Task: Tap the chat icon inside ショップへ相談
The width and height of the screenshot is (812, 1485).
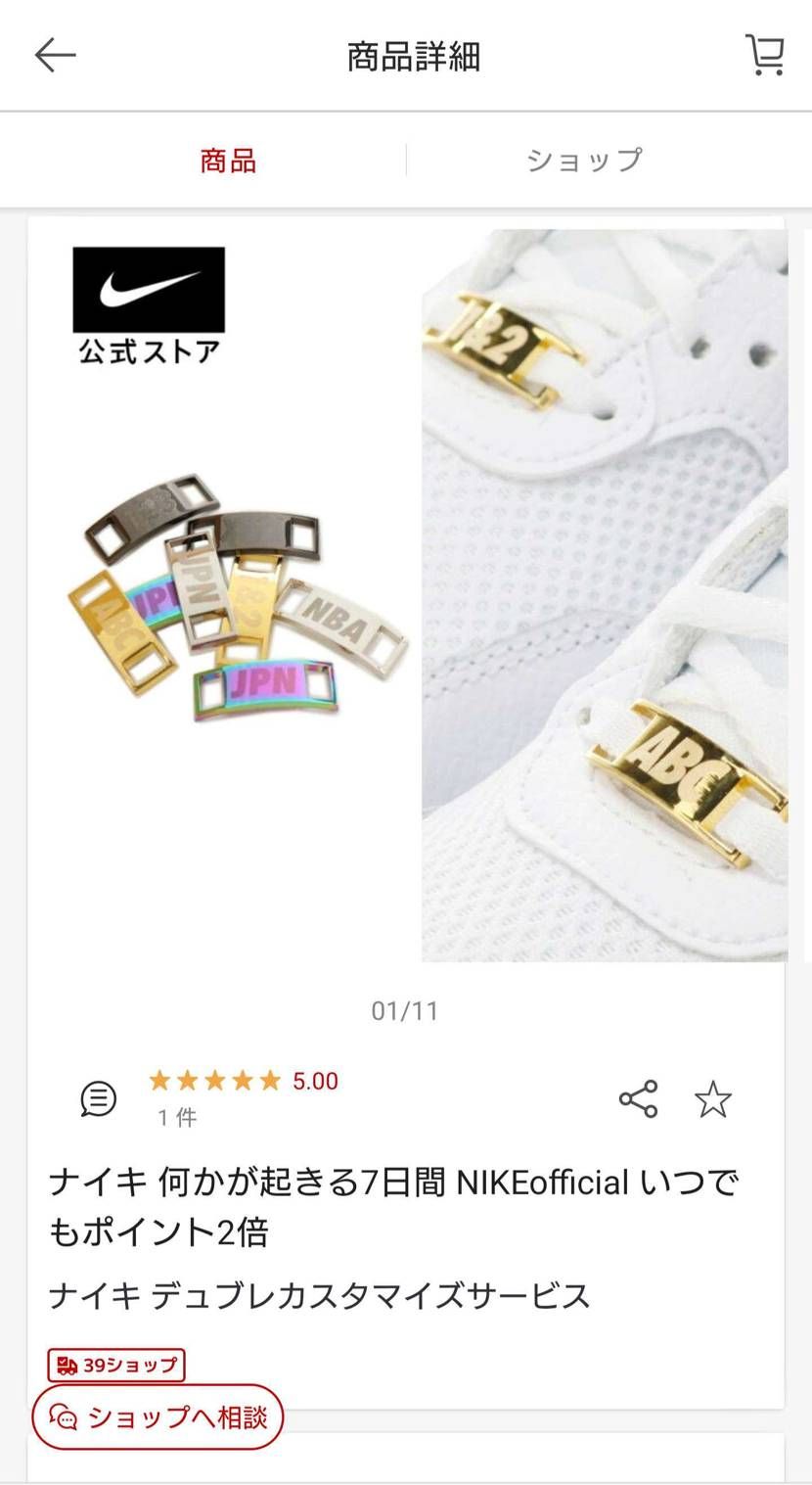Action: [64, 1417]
